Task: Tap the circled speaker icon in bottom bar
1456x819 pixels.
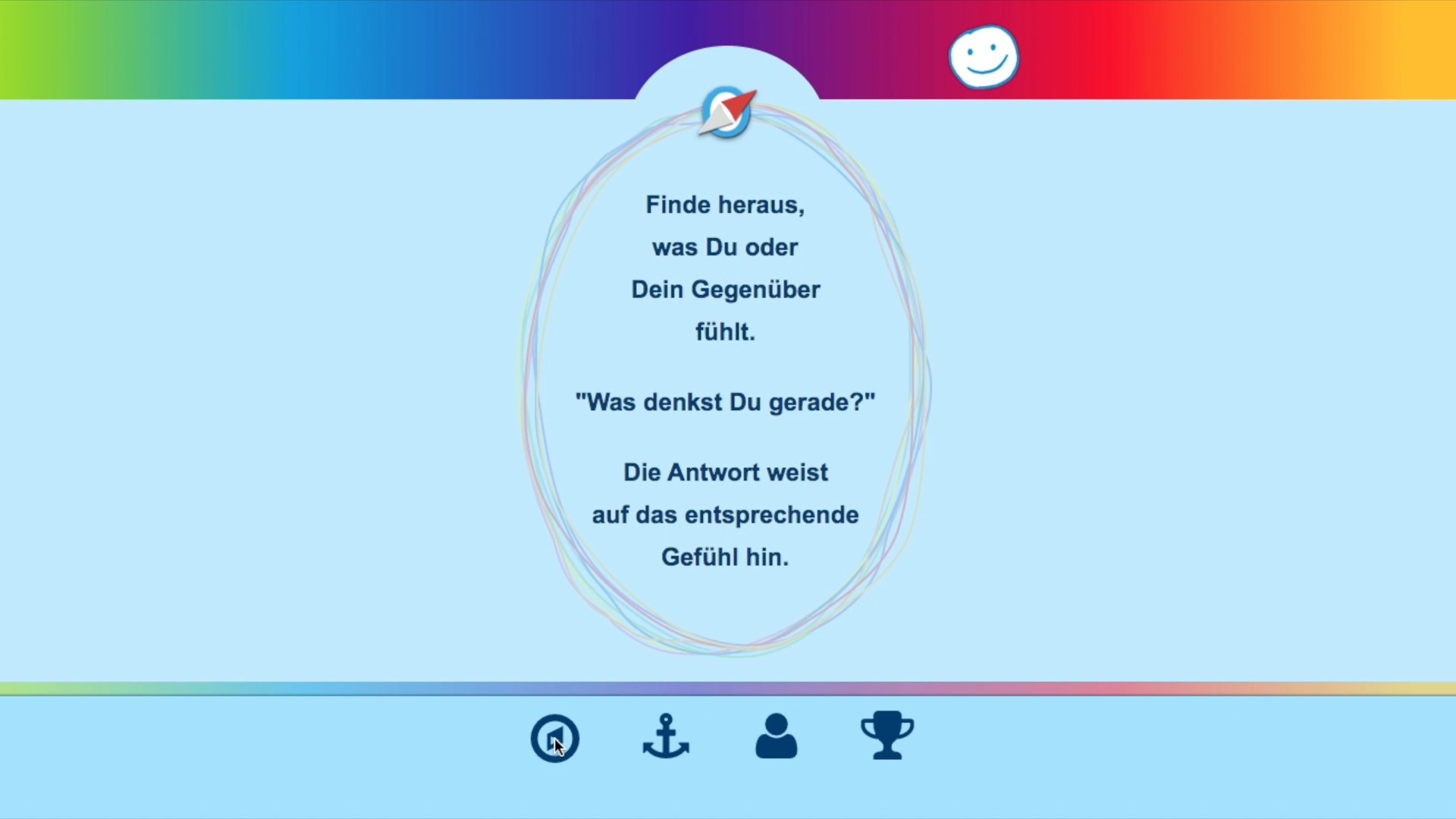Action: (554, 738)
